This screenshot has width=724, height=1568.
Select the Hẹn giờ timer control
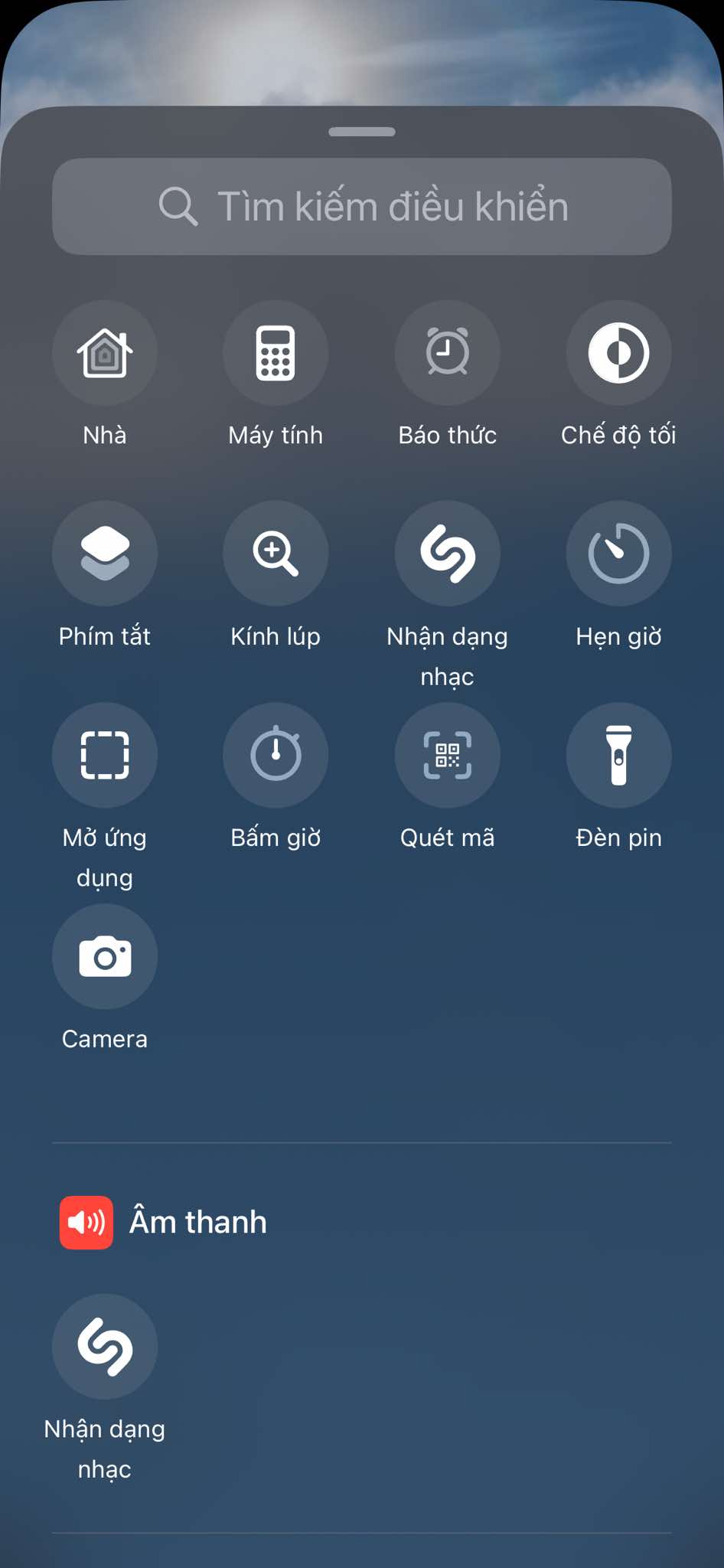[618, 554]
